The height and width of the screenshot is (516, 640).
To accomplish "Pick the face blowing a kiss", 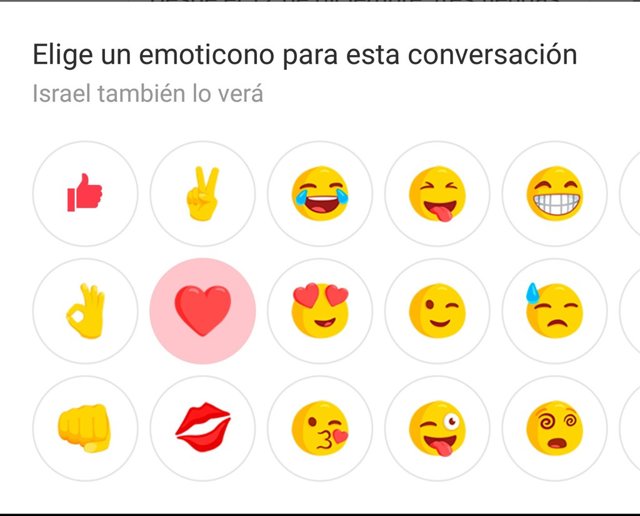I will pyautogui.click(x=320, y=429).
